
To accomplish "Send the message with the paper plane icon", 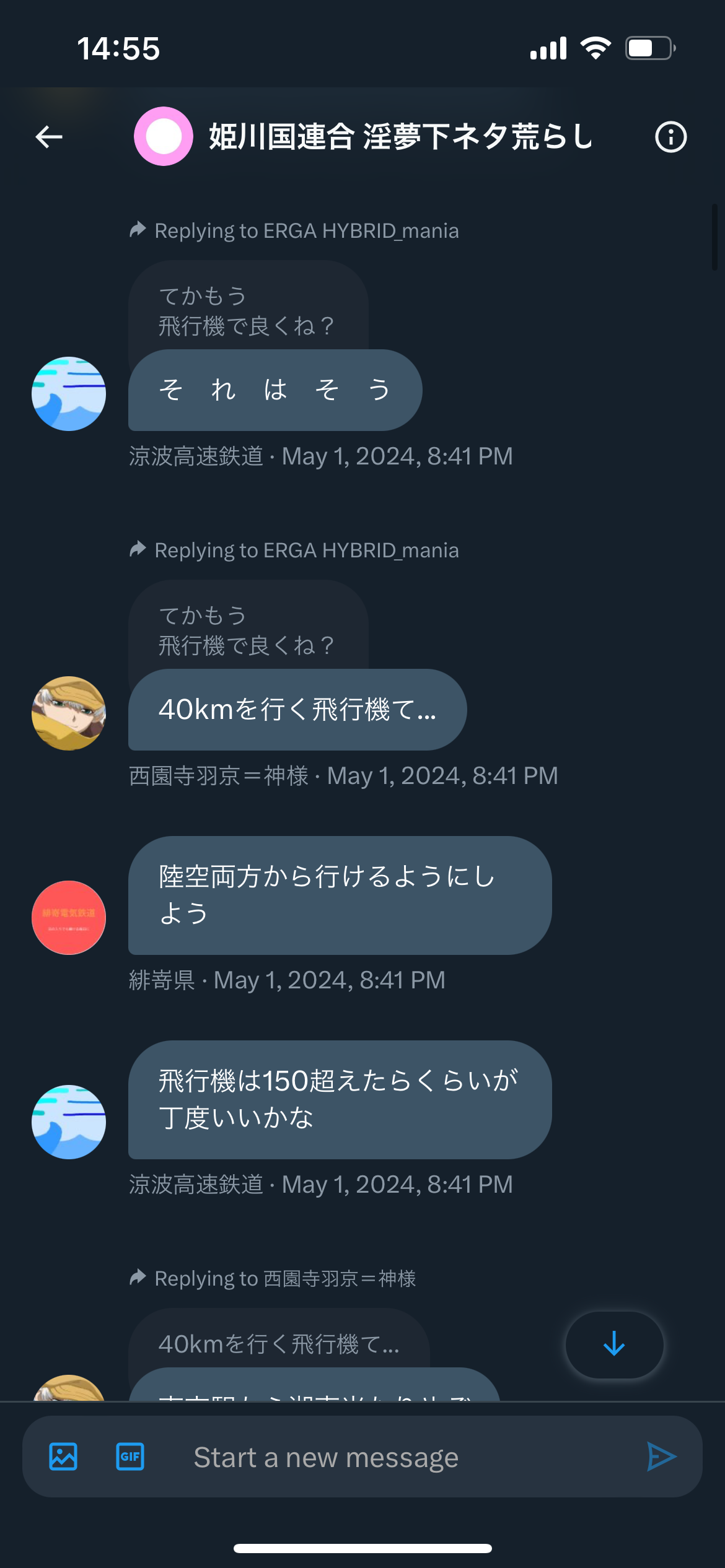I will pos(661,1457).
